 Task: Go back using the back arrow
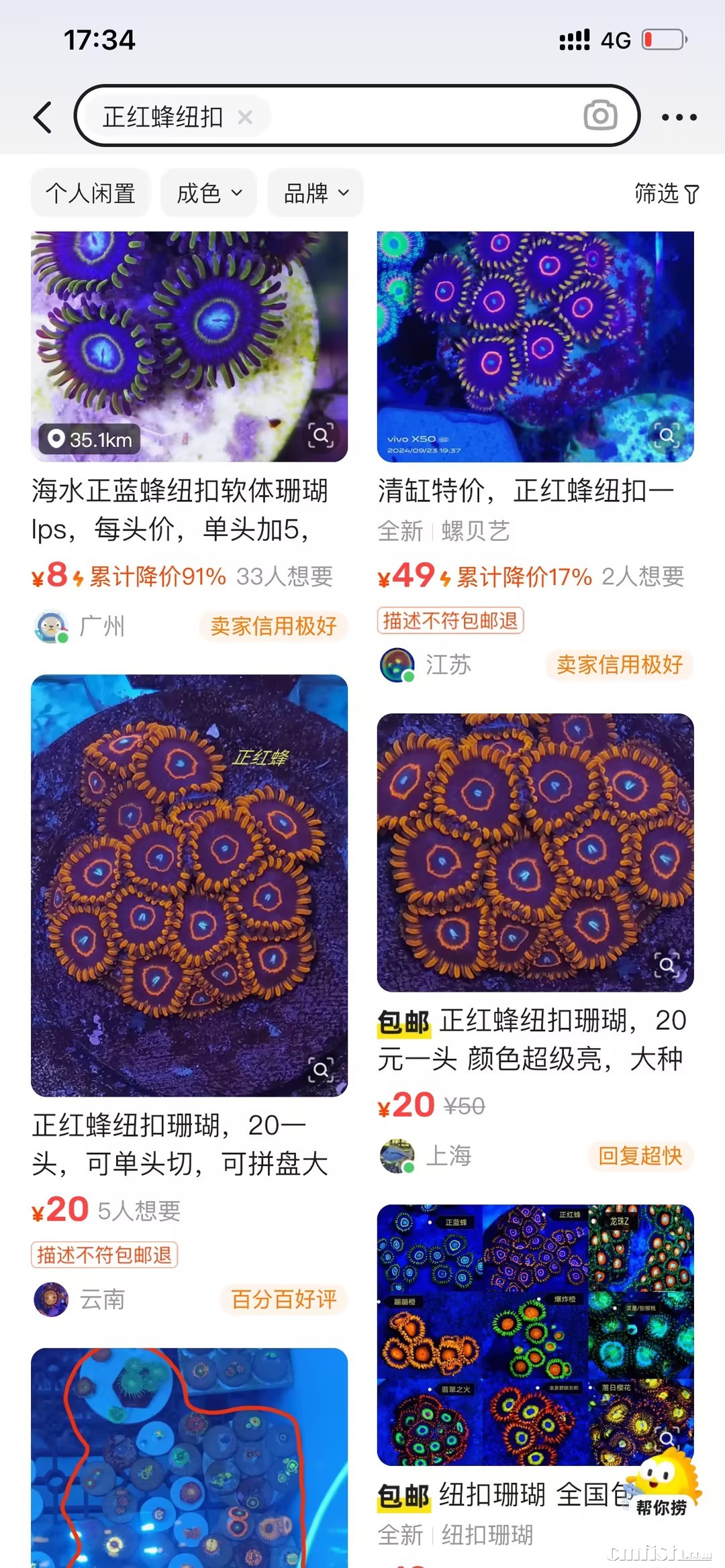click(x=43, y=117)
